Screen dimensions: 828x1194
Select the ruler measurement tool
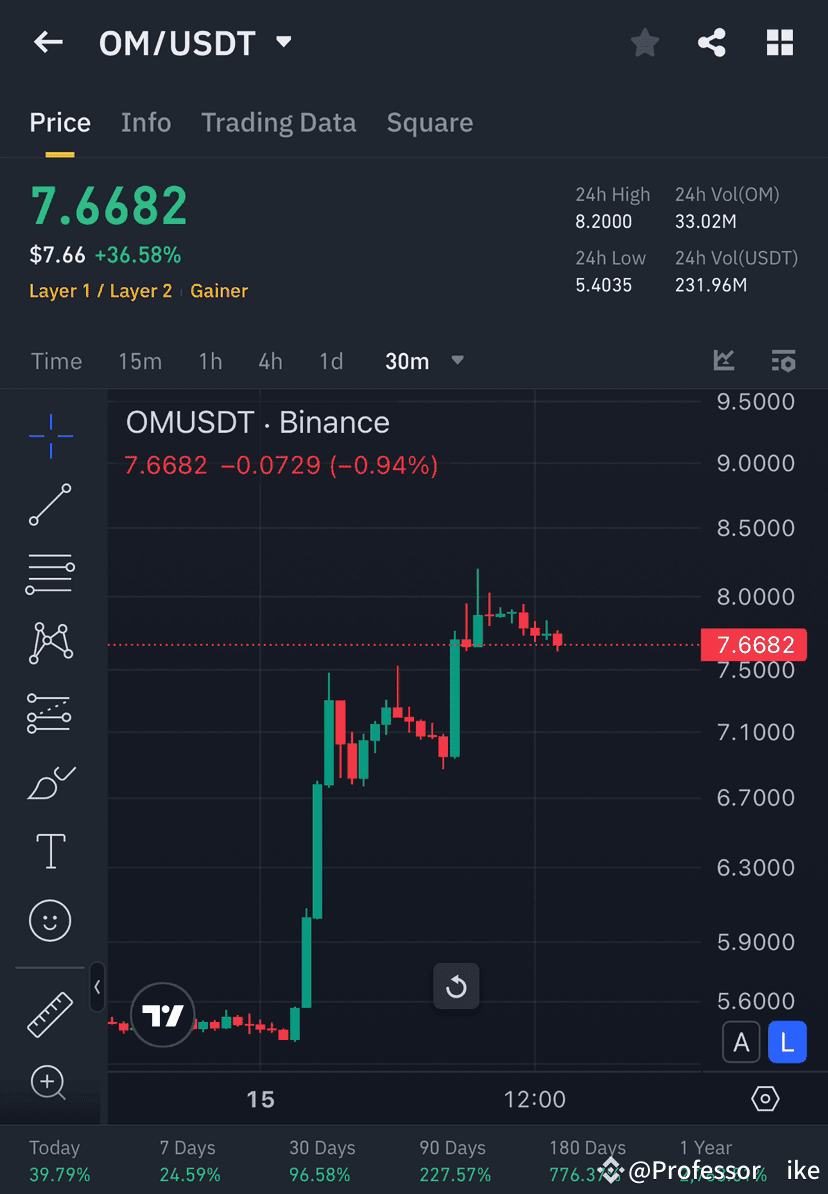50,1012
